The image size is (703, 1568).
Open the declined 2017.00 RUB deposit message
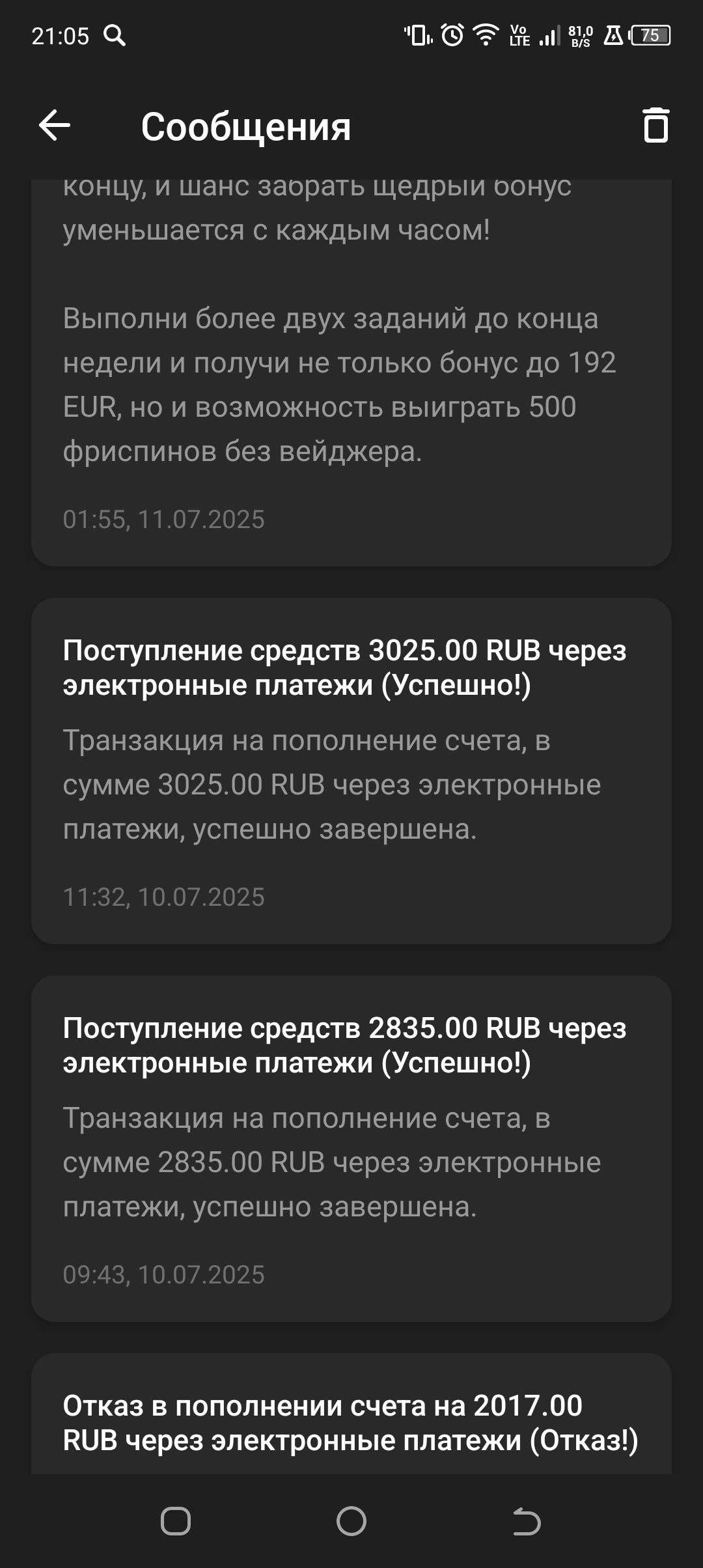point(351,1423)
